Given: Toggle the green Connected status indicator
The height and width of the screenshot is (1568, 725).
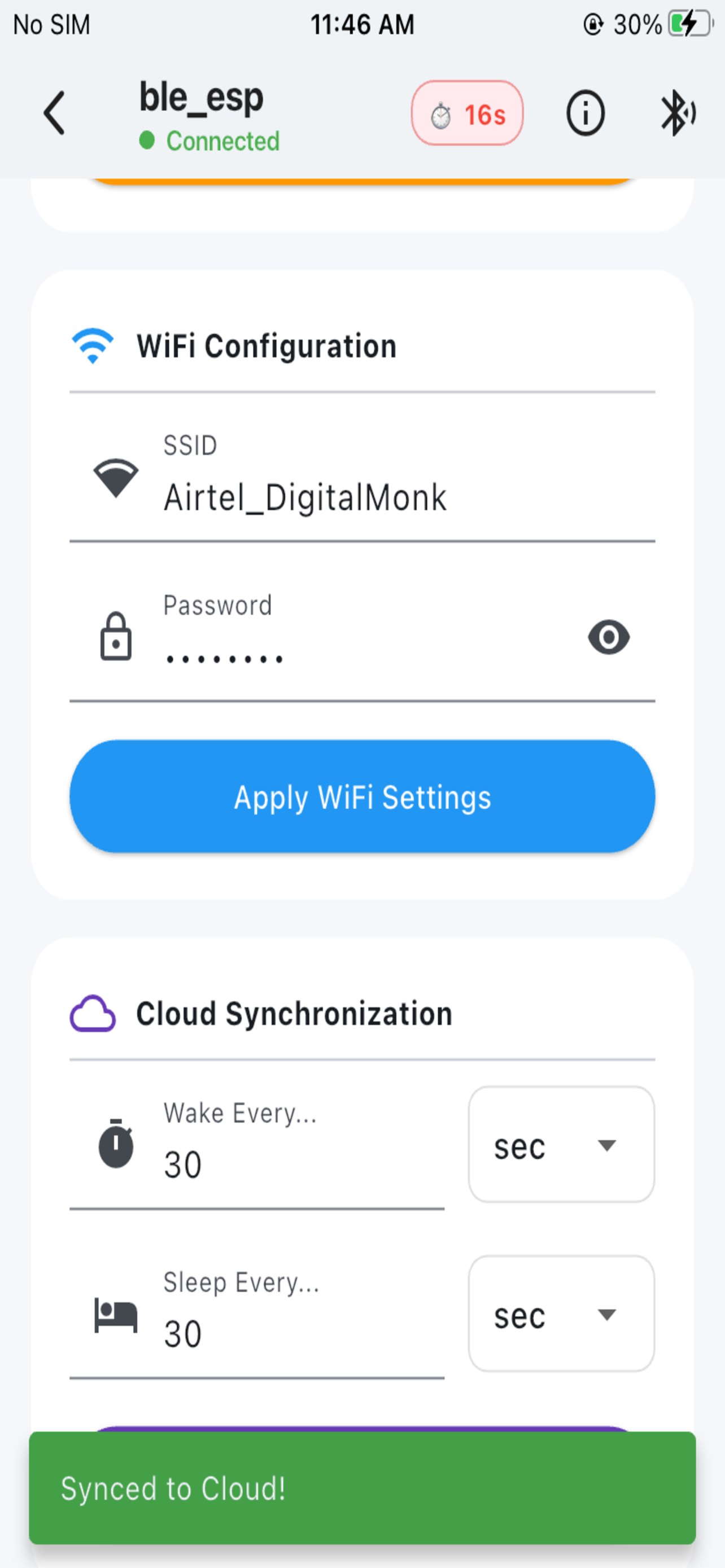Looking at the screenshot, I should 146,141.
